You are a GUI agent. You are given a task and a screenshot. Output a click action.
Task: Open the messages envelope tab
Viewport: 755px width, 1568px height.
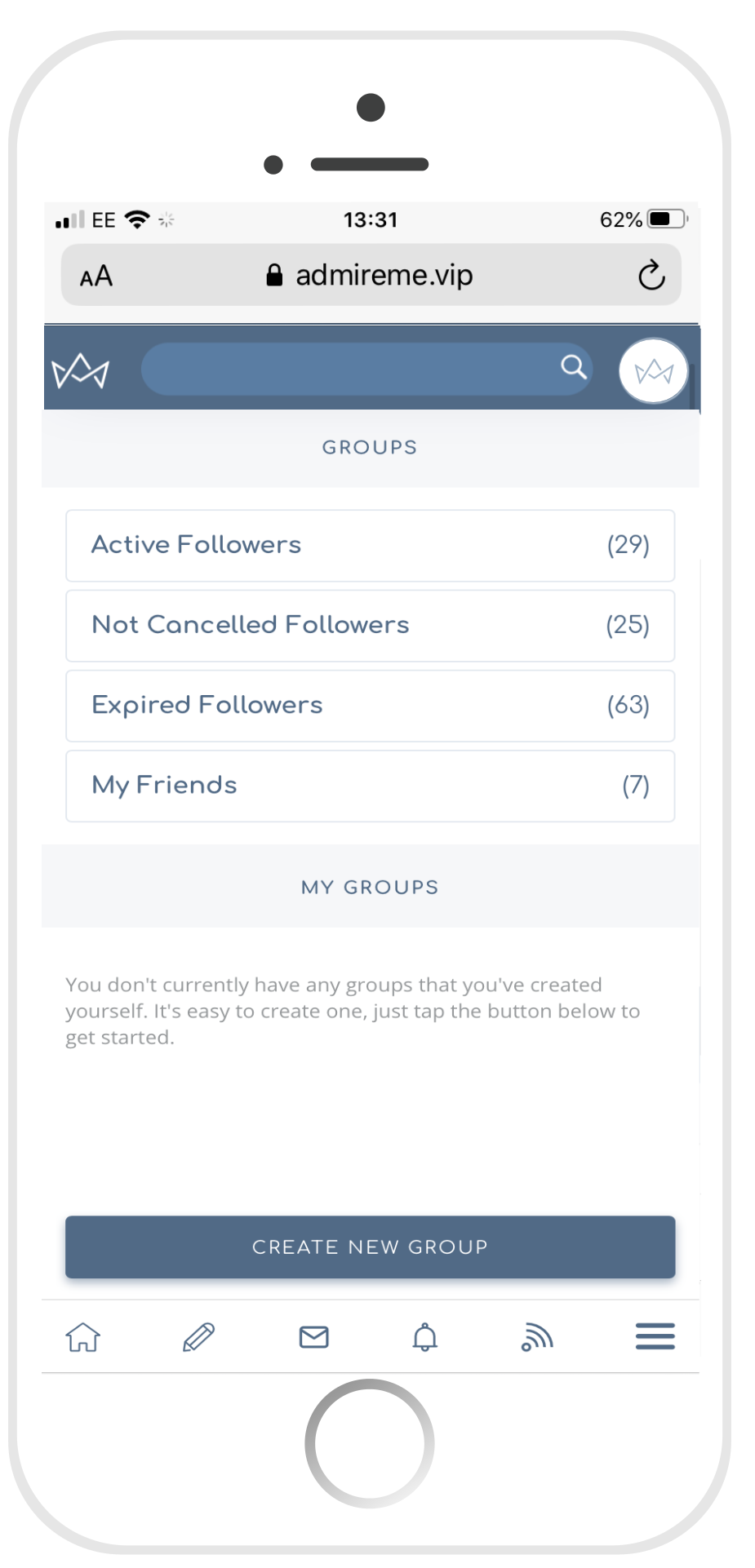pyautogui.click(x=313, y=1337)
